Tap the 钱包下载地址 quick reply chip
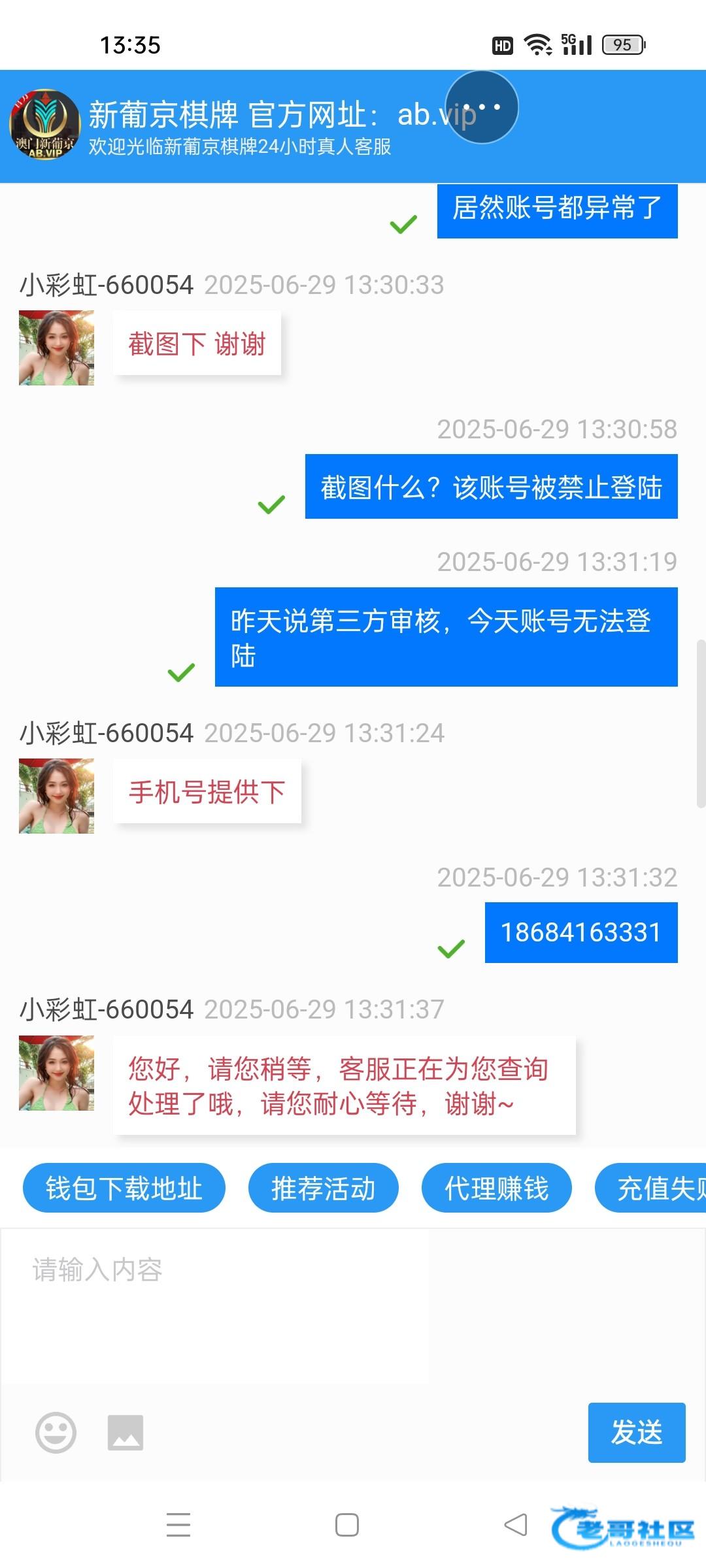The height and width of the screenshot is (1568, 706). [x=124, y=1188]
